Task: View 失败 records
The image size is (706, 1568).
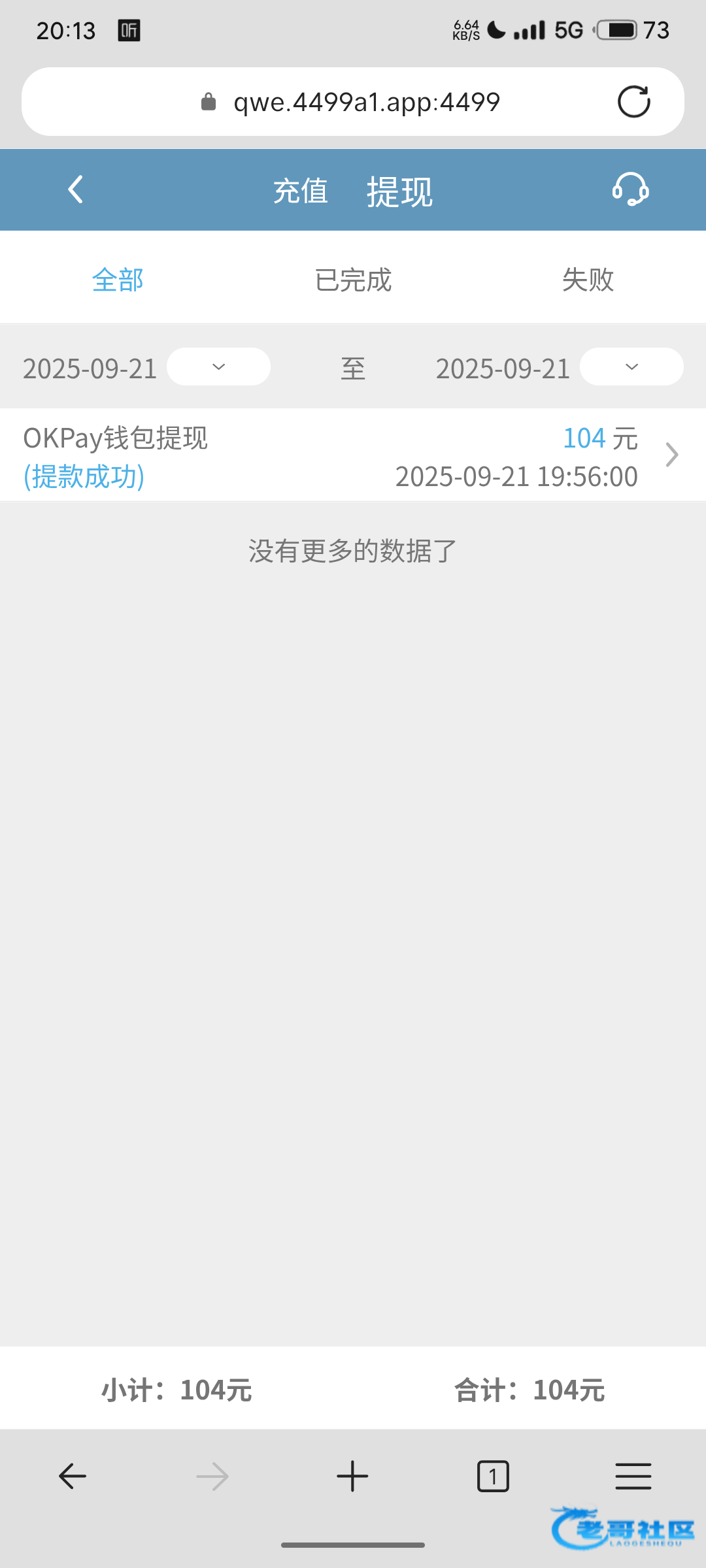Action: 588,280
